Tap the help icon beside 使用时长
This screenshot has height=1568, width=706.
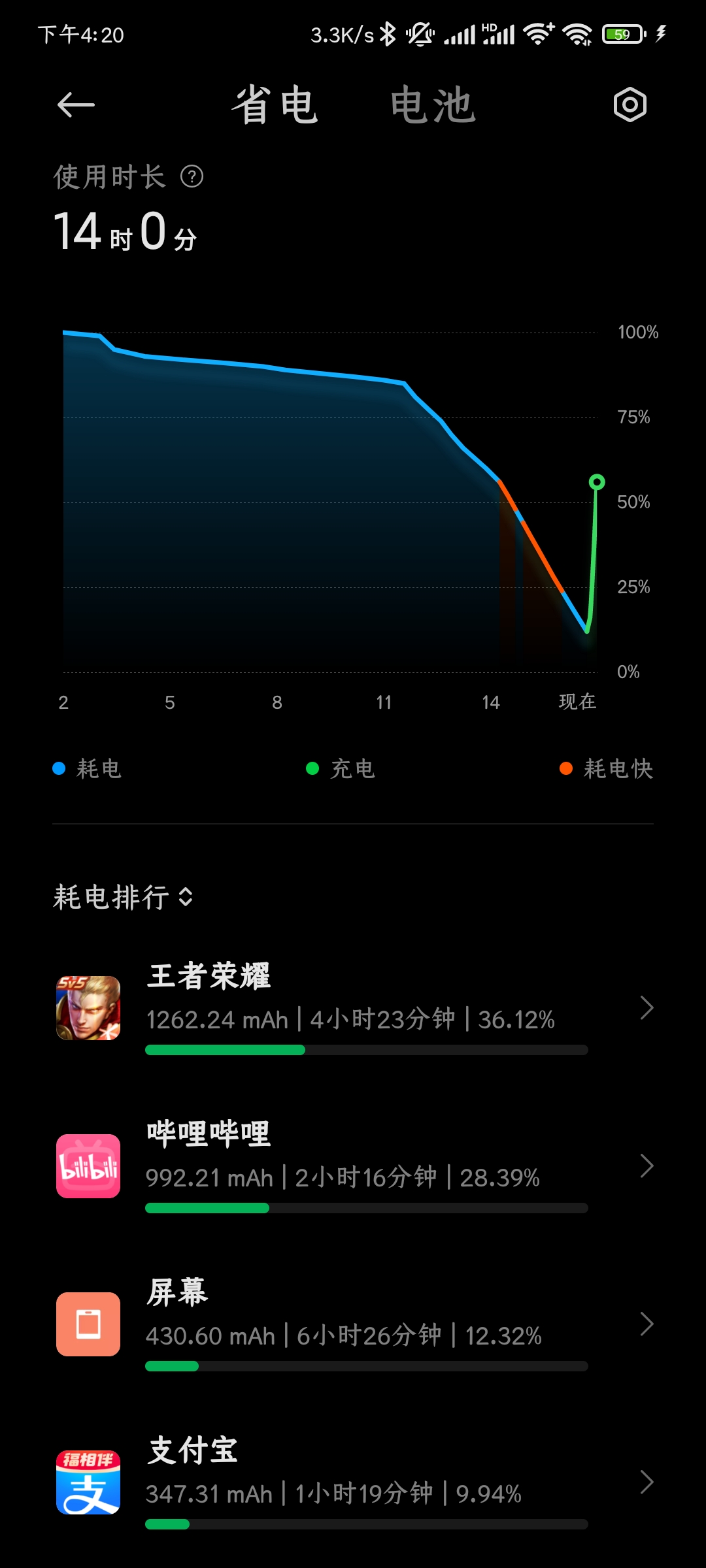(x=192, y=176)
